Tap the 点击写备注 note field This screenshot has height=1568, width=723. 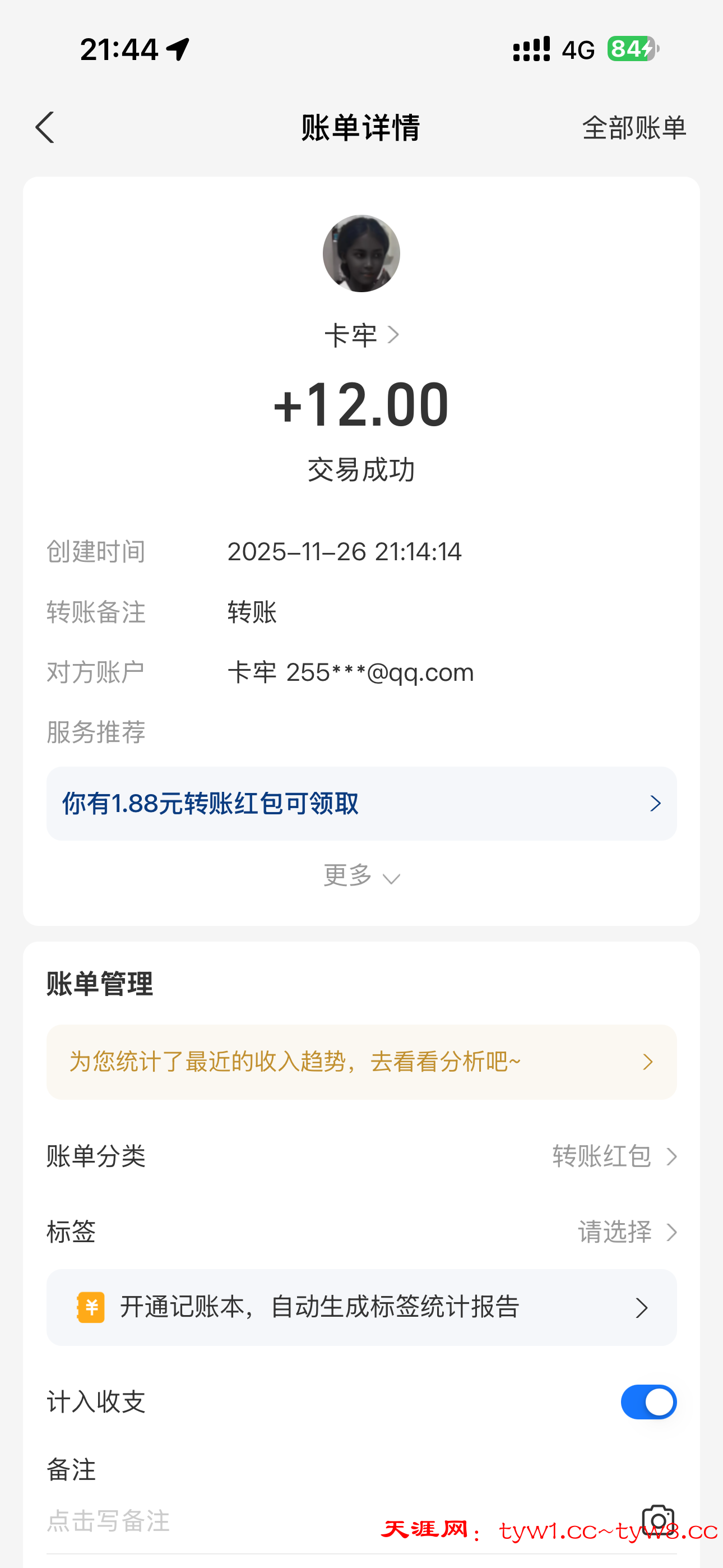coord(243,1520)
